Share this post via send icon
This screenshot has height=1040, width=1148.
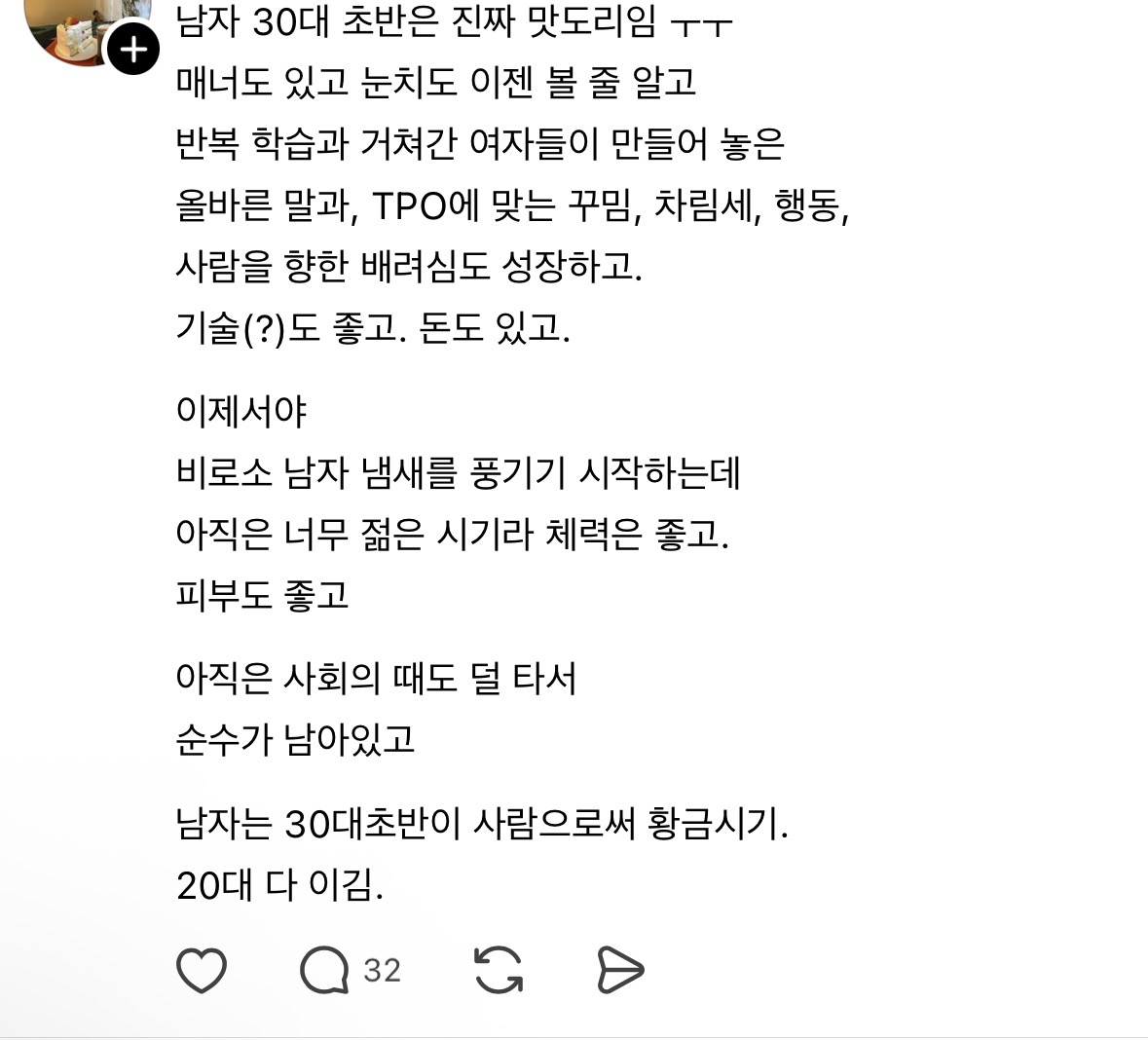pyautogui.click(x=620, y=970)
